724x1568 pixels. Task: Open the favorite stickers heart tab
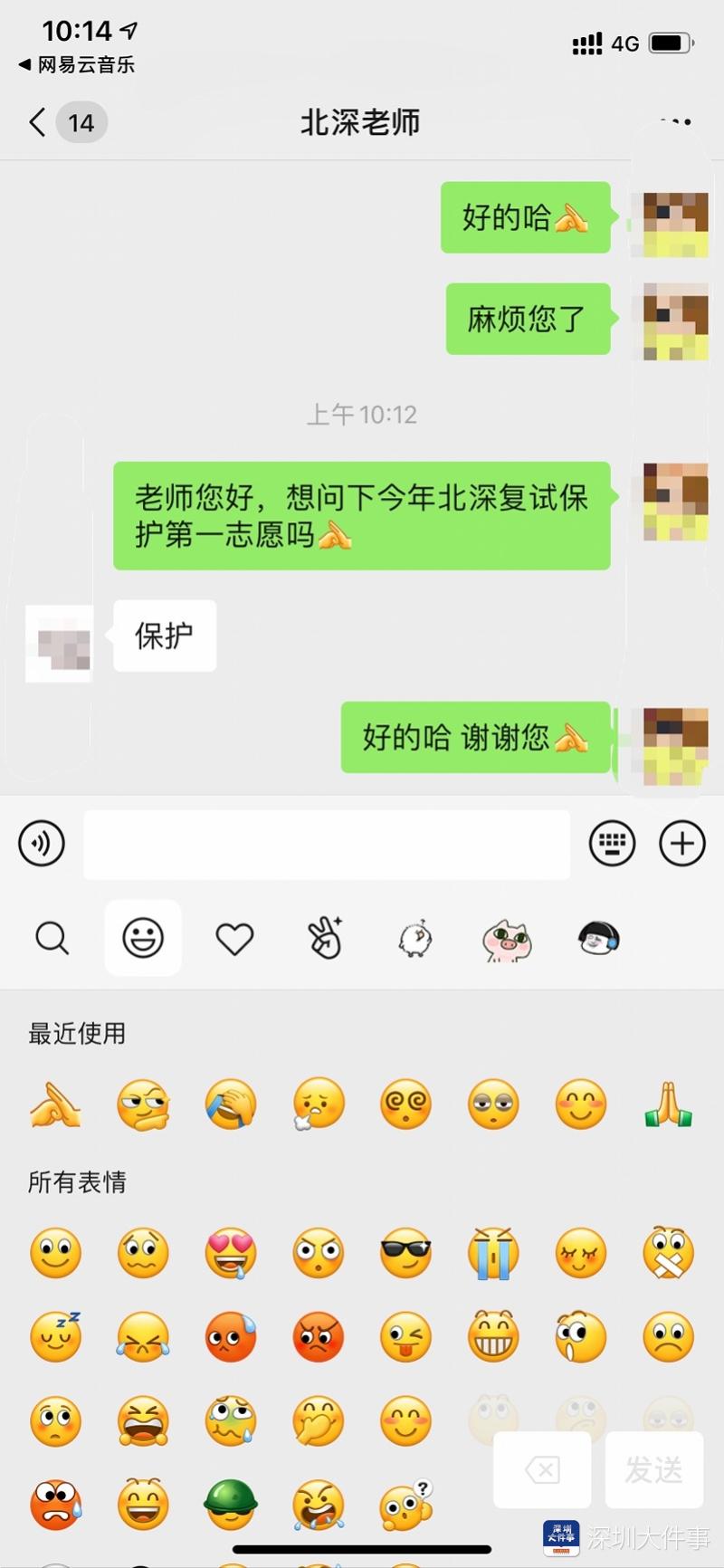[234, 939]
